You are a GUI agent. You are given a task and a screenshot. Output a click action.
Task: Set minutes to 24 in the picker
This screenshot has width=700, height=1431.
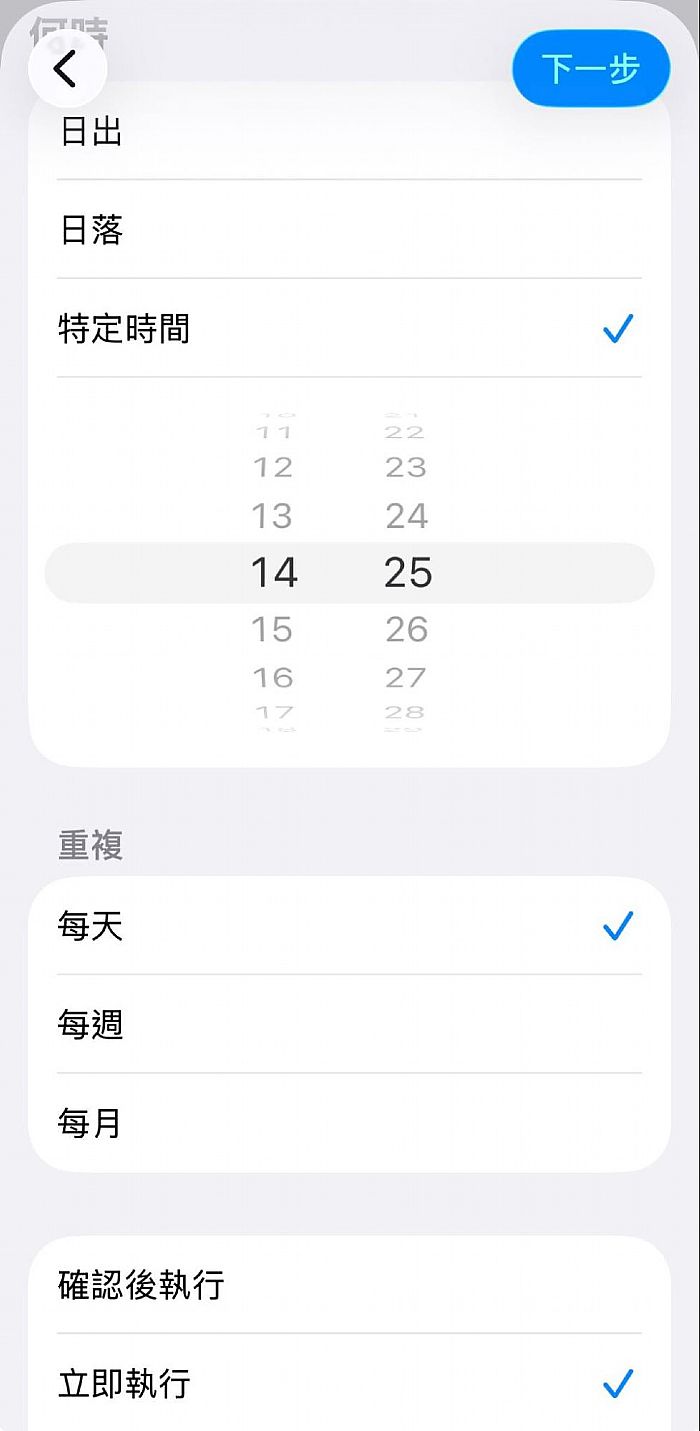tap(407, 516)
